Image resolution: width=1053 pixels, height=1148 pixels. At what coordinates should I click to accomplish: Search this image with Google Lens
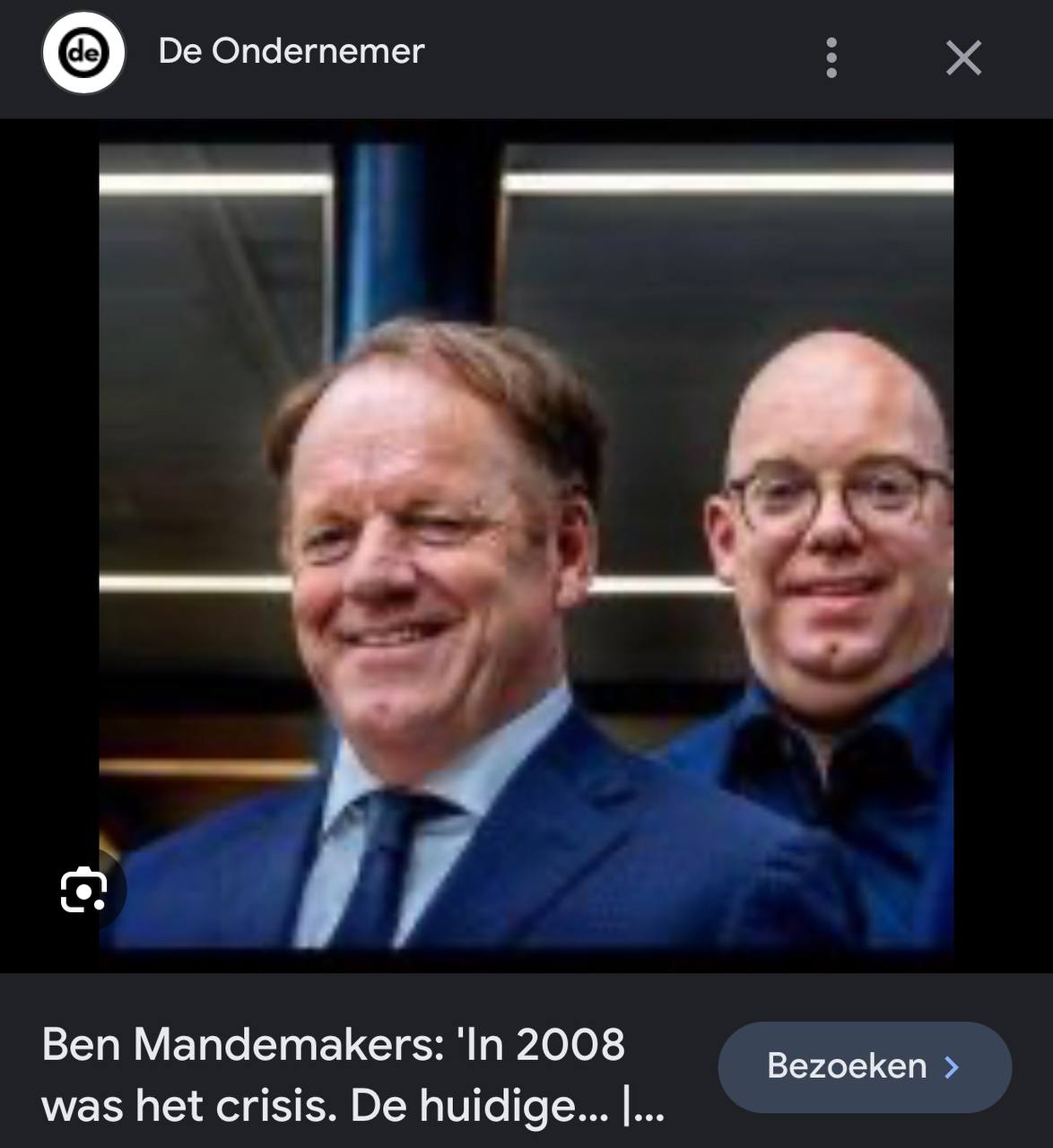click(83, 890)
